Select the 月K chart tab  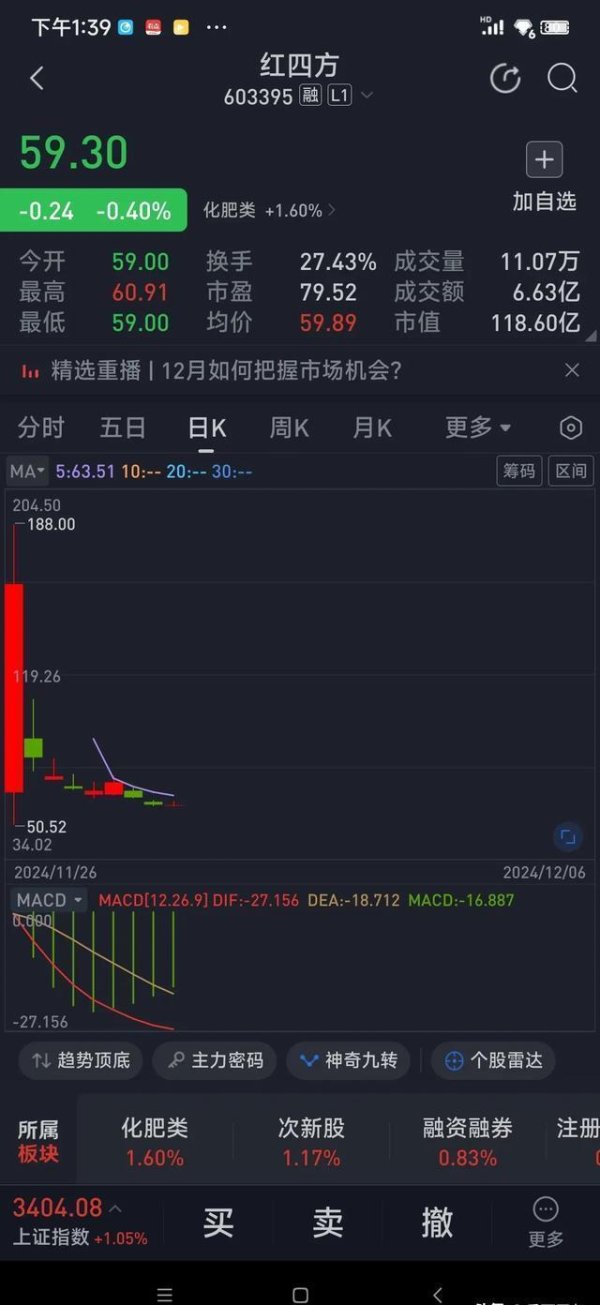click(372, 428)
